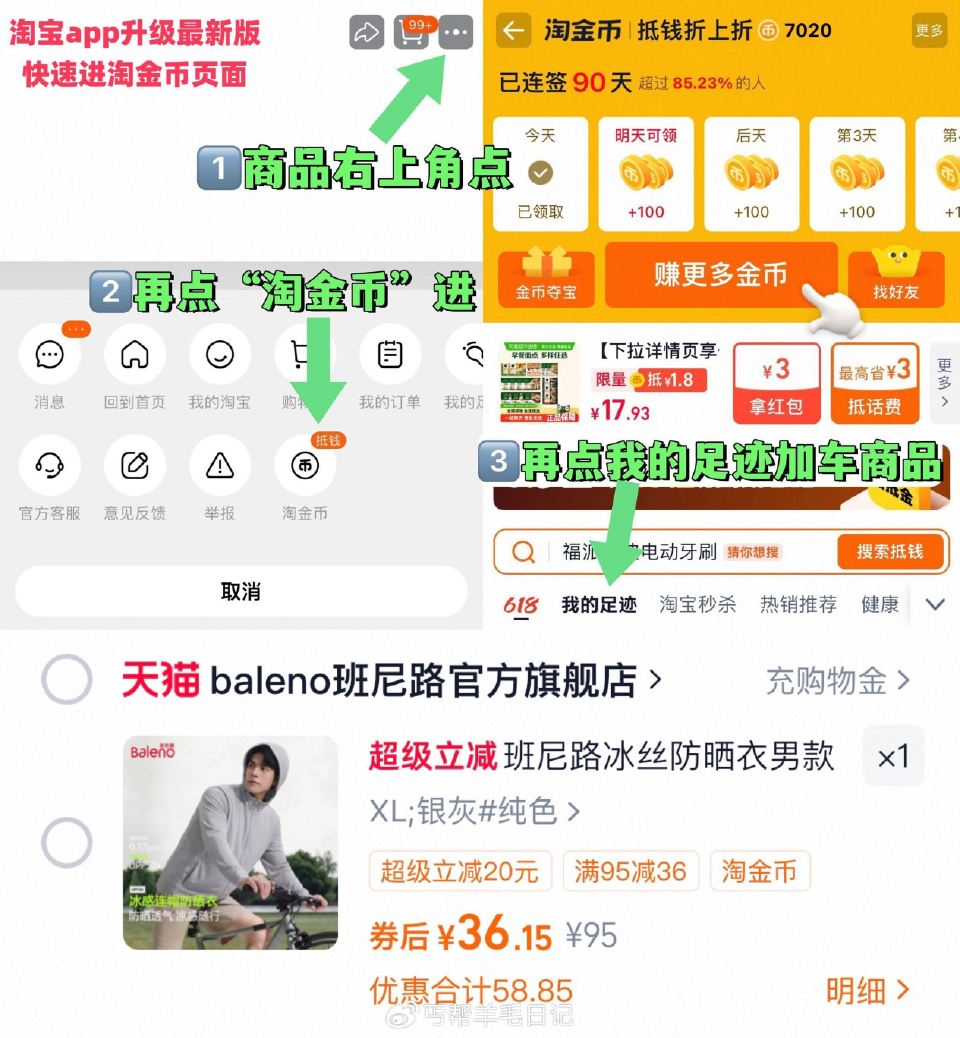Tap the '...' more options icon

point(456,32)
